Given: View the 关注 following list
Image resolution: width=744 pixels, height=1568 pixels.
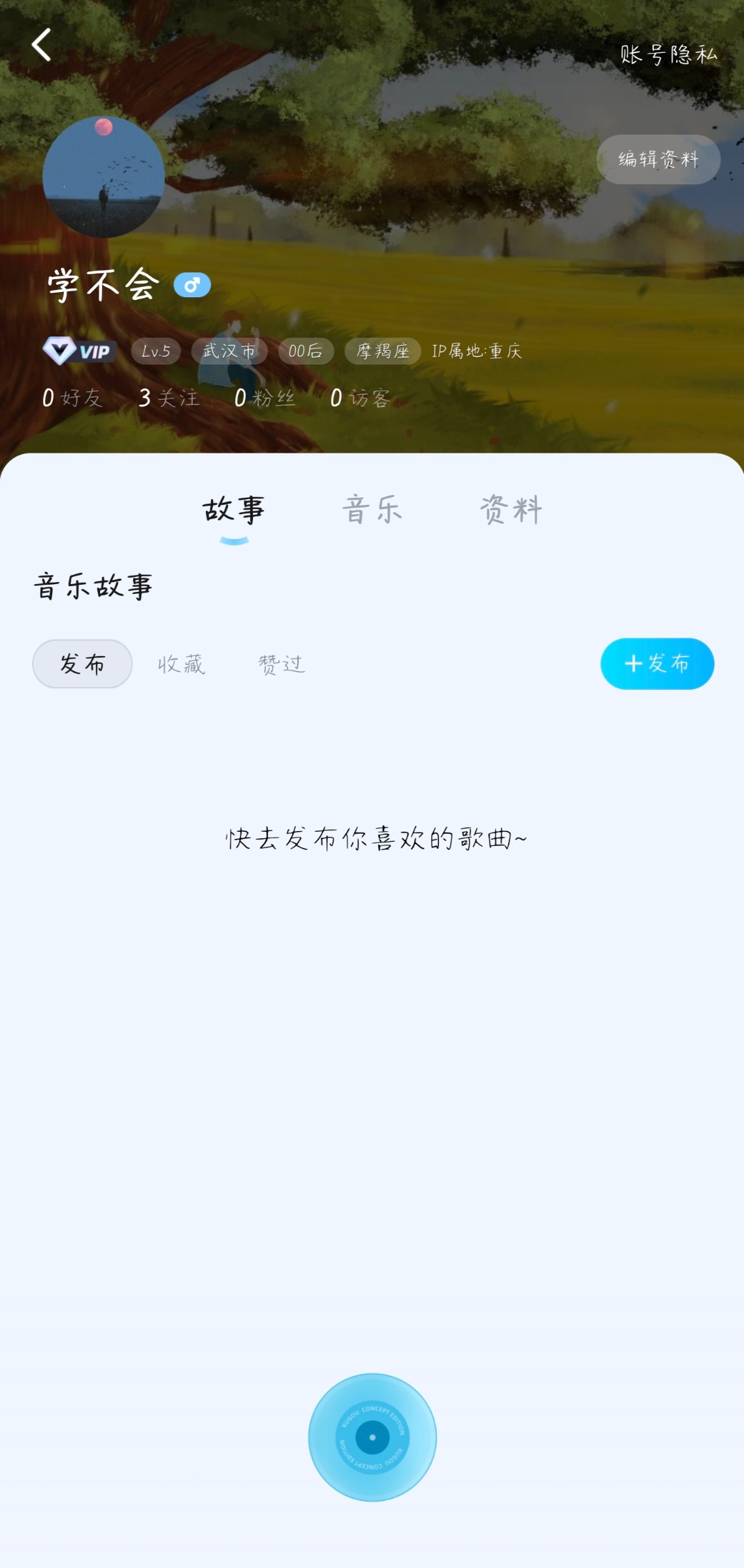Looking at the screenshot, I should 169,398.
